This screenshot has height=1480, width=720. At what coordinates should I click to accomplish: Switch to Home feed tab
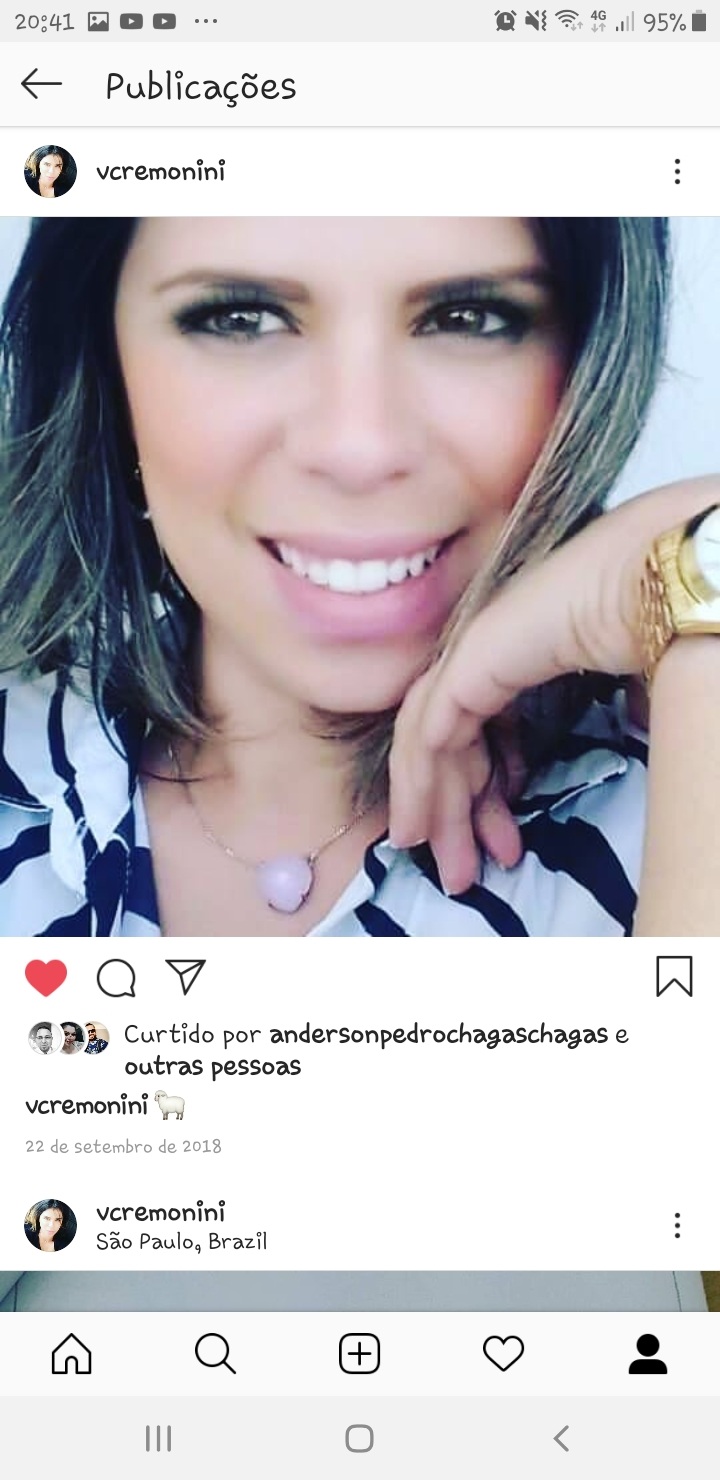coord(71,1354)
